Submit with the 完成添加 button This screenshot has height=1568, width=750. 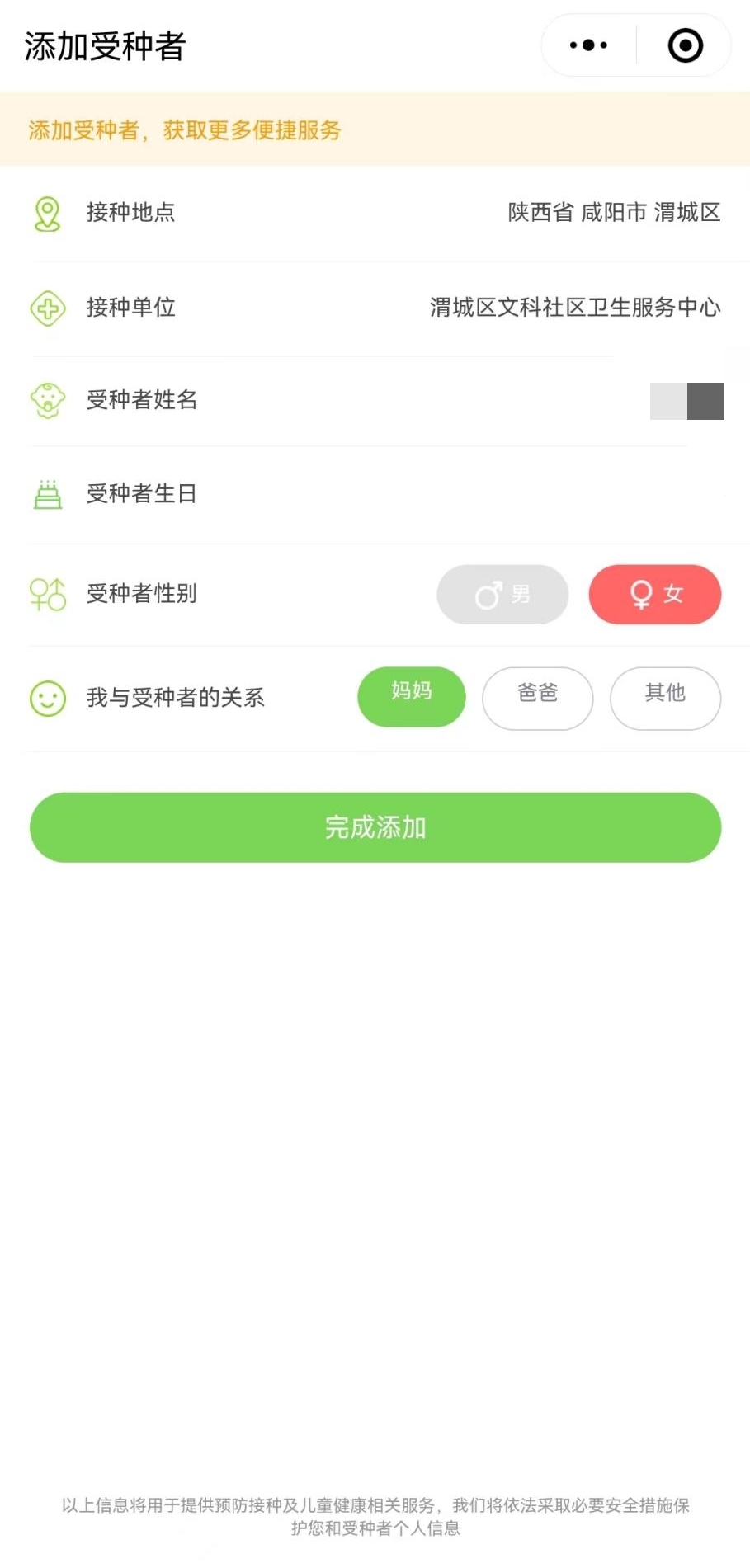[375, 827]
